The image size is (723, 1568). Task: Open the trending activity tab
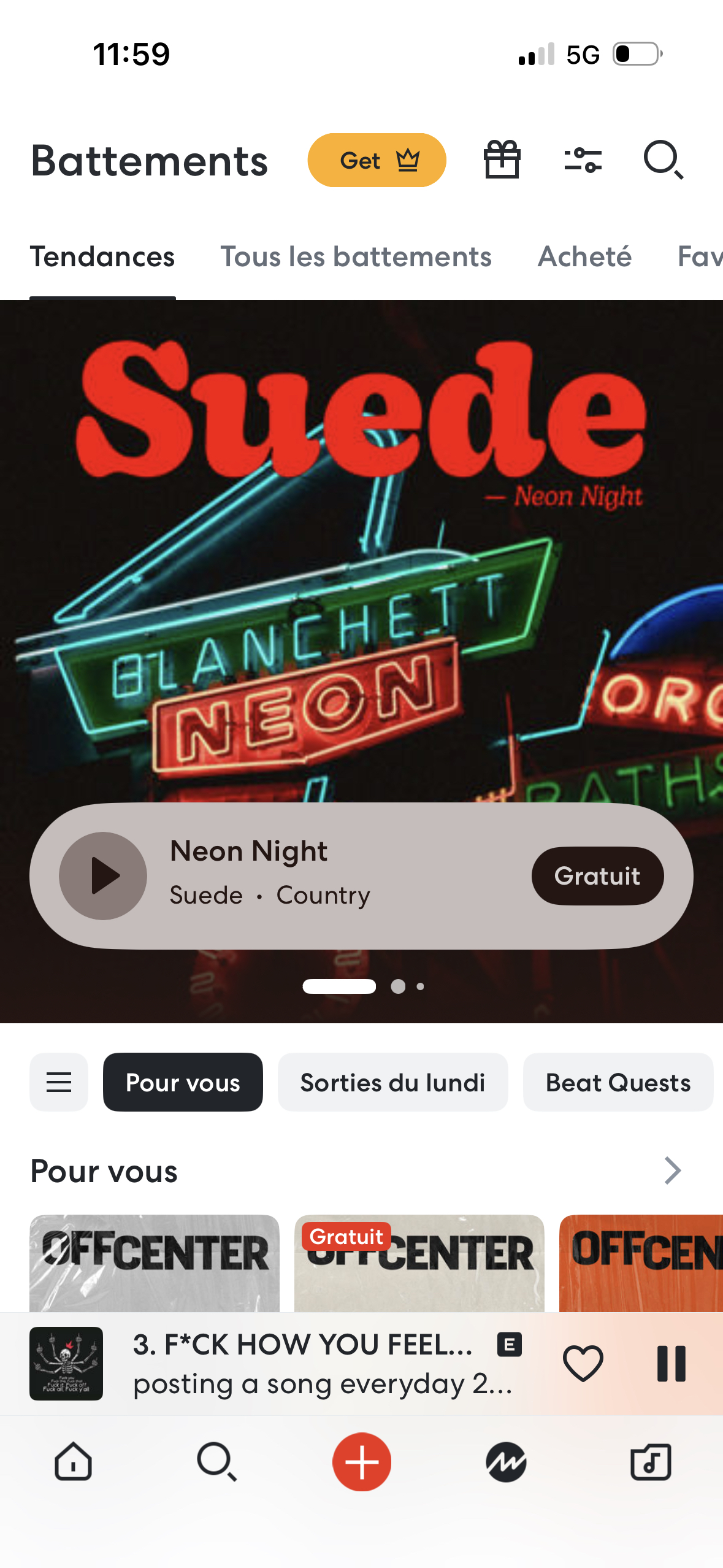pyautogui.click(x=506, y=1461)
